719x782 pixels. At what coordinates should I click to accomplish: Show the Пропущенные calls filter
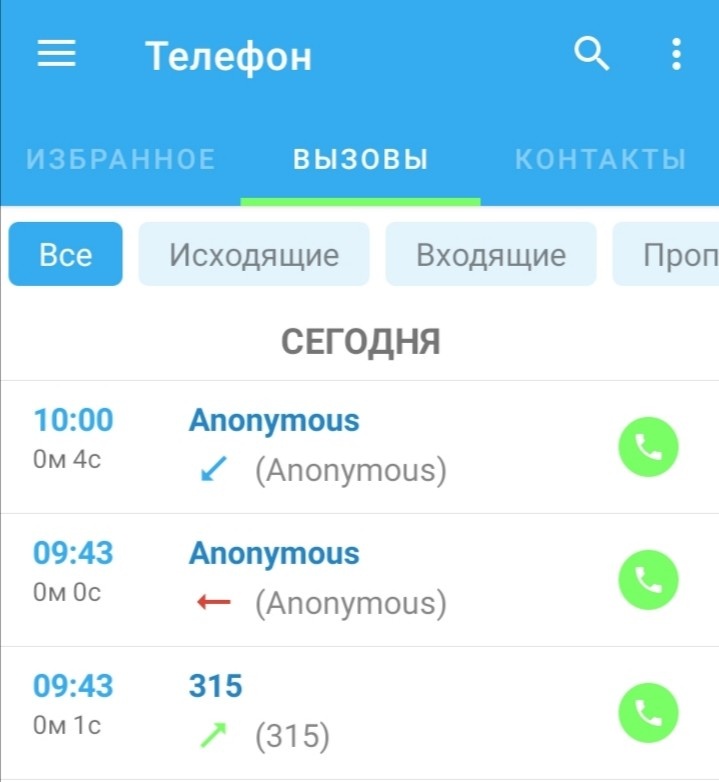(x=668, y=255)
